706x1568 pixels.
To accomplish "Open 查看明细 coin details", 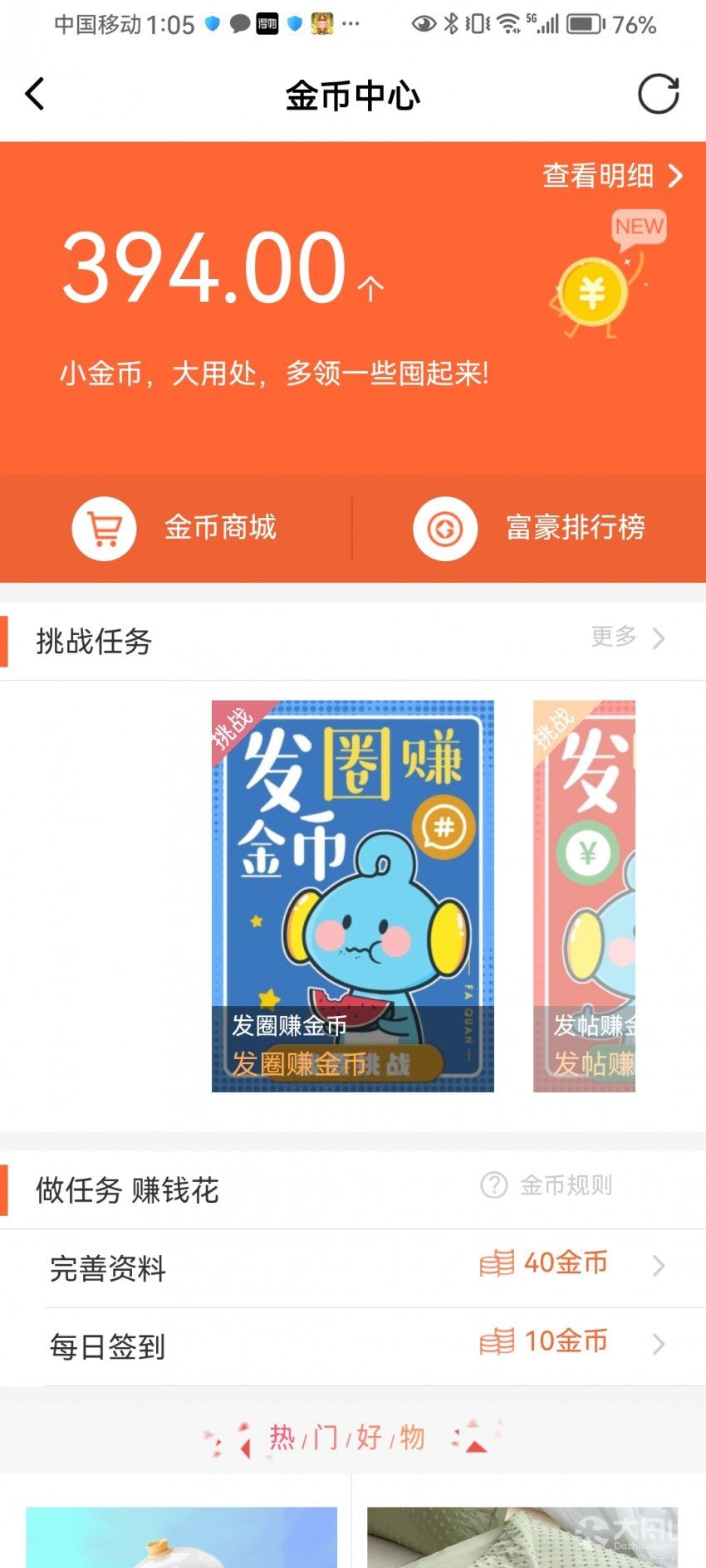I will click(x=612, y=176).
